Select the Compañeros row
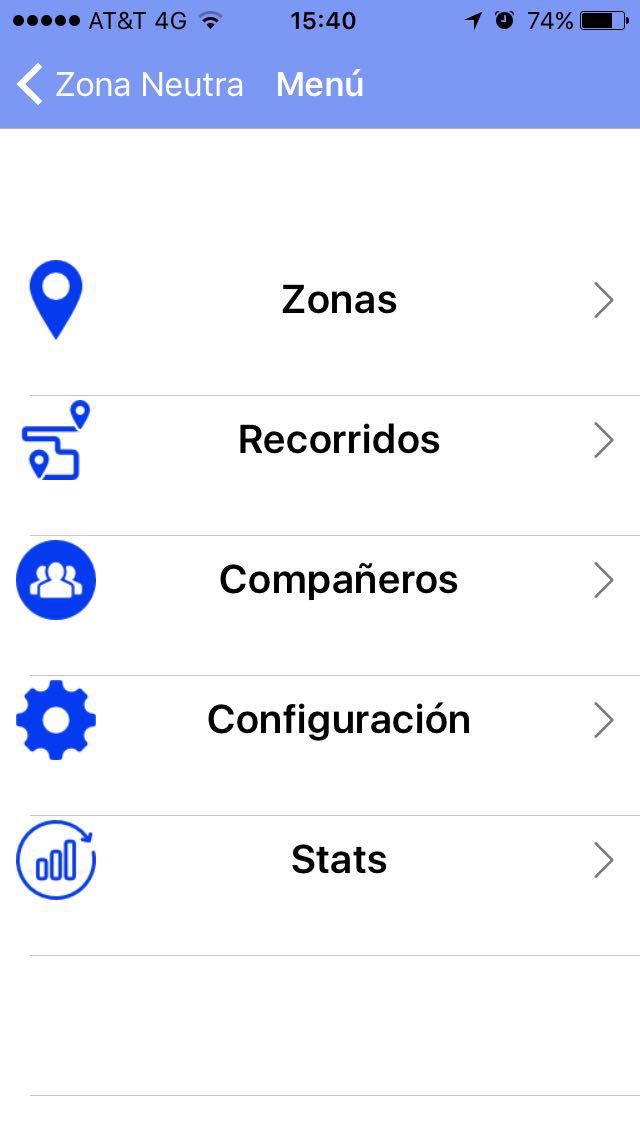Viewport: 640px width, 1136px height. [339, 580]
